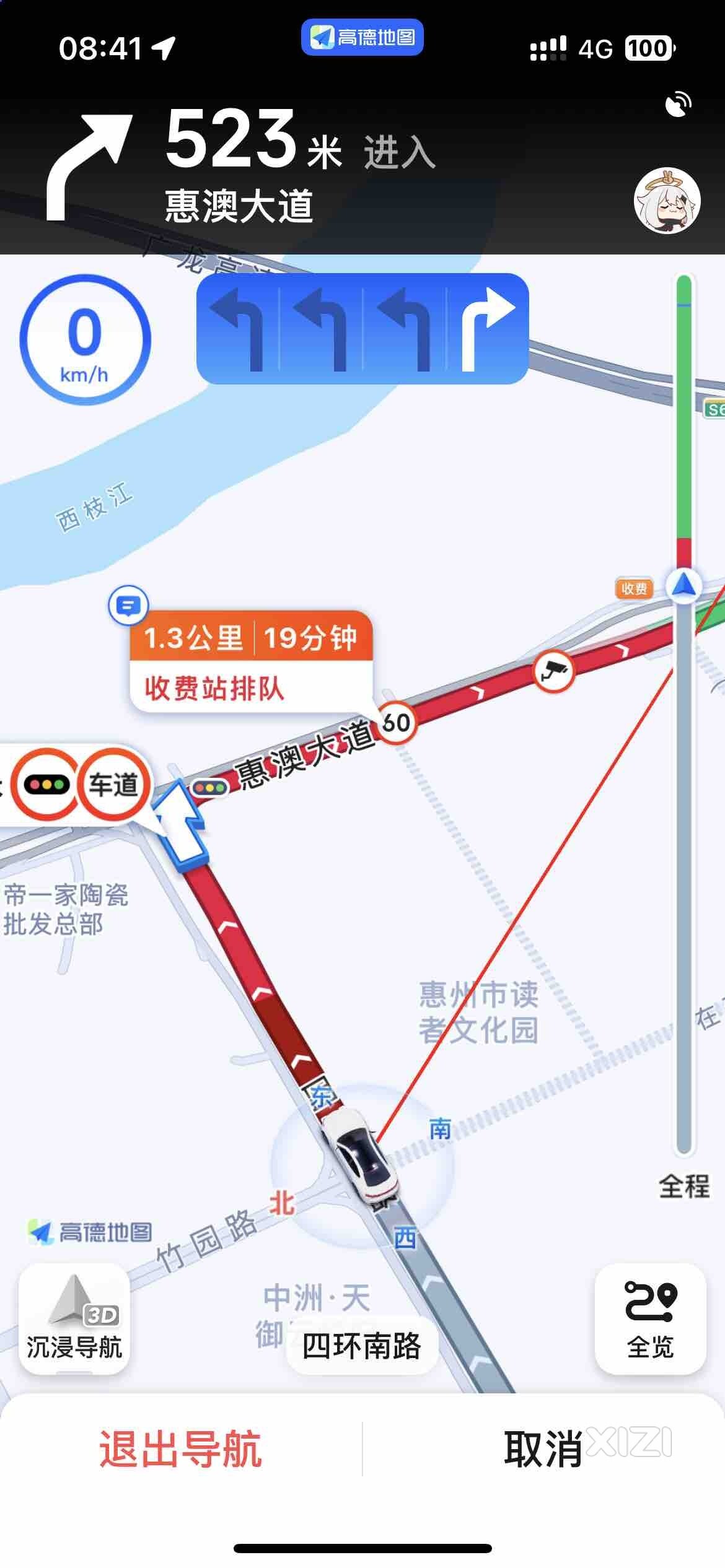This screenshot has height=1568, width=725.
Task: Tap 取消 to cancel exiting
Action: point(543,1449)
